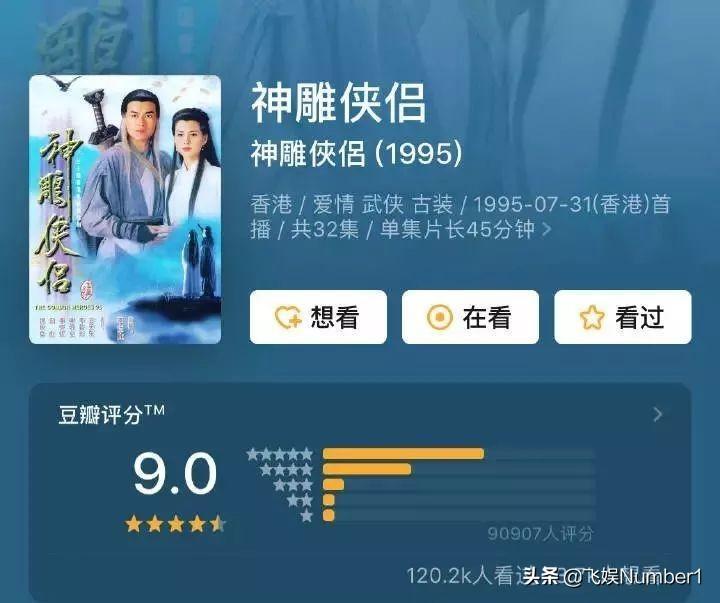Mark the series as 想看
Screen dimensions: 720x603
pos(318,317)
